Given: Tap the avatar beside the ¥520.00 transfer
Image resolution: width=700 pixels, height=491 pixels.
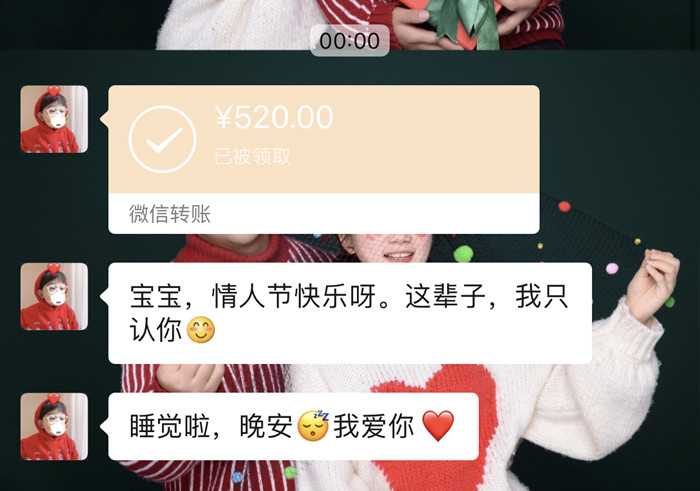Looking at the screenshot, I should [54, 120].
